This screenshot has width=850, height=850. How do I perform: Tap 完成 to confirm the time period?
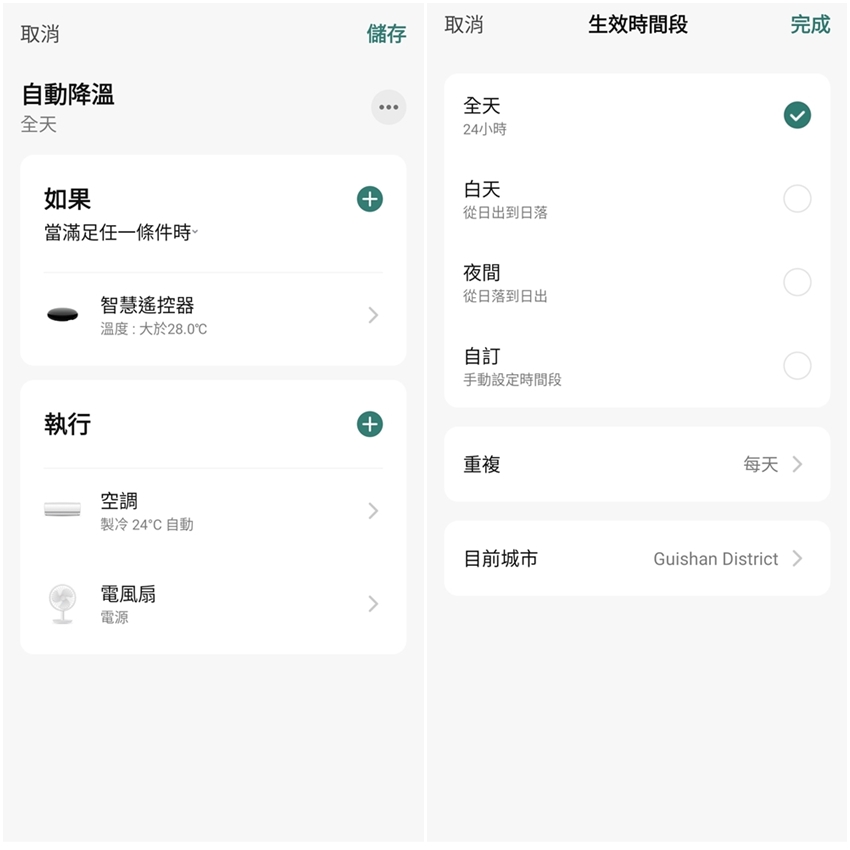point(810,25)
